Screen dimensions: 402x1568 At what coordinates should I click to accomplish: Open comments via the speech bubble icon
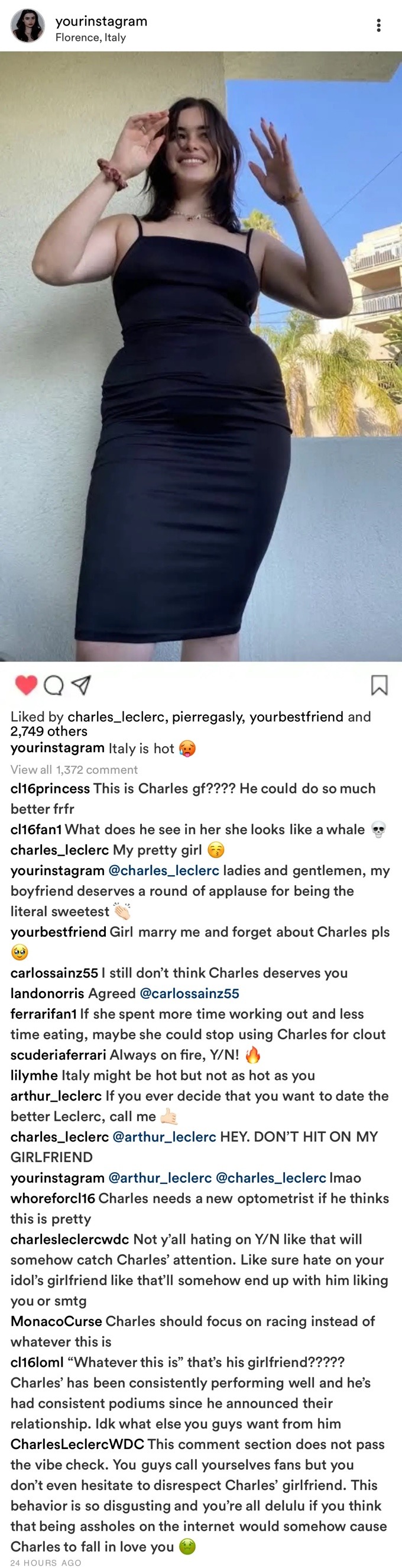click(x=54, y=685)
